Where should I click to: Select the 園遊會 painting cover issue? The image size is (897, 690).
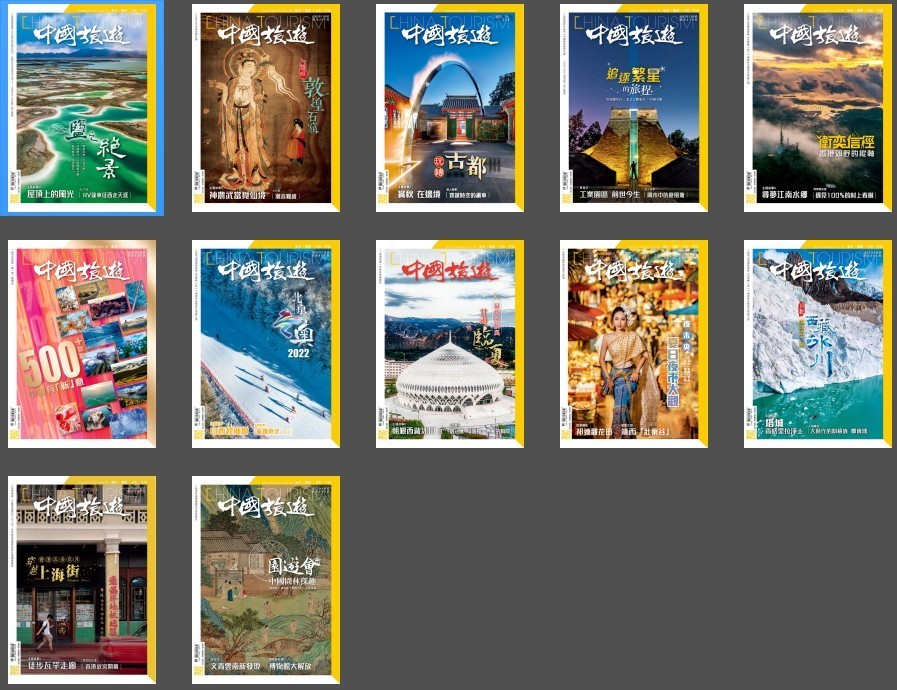coord(266,579)
